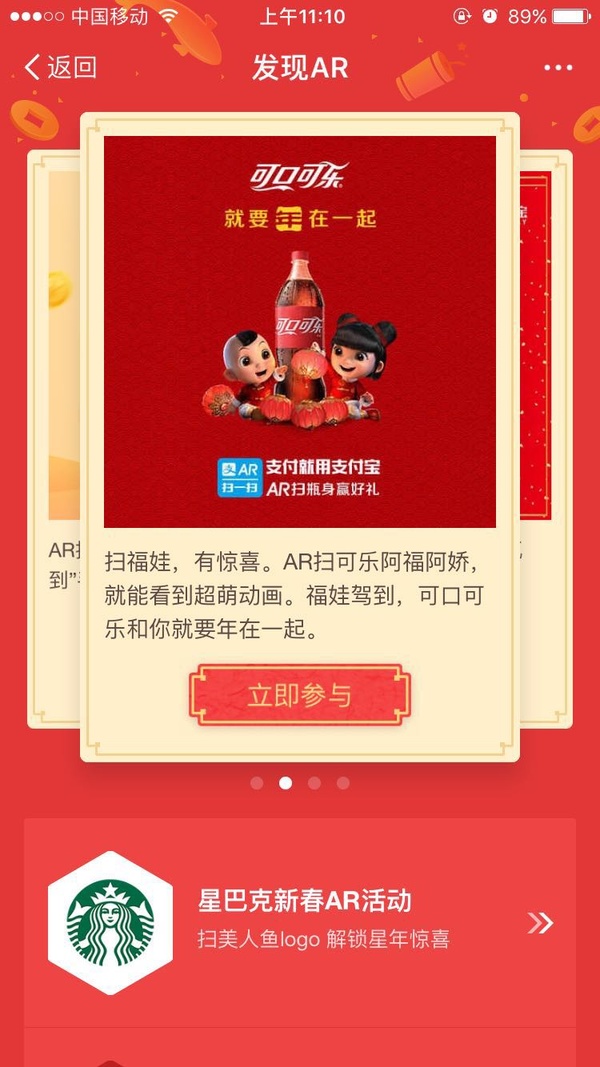Tap 立即参与 to join Coca-Cola activity
600x1067 pixels.
pyautogui.click(x=299, y=695)
